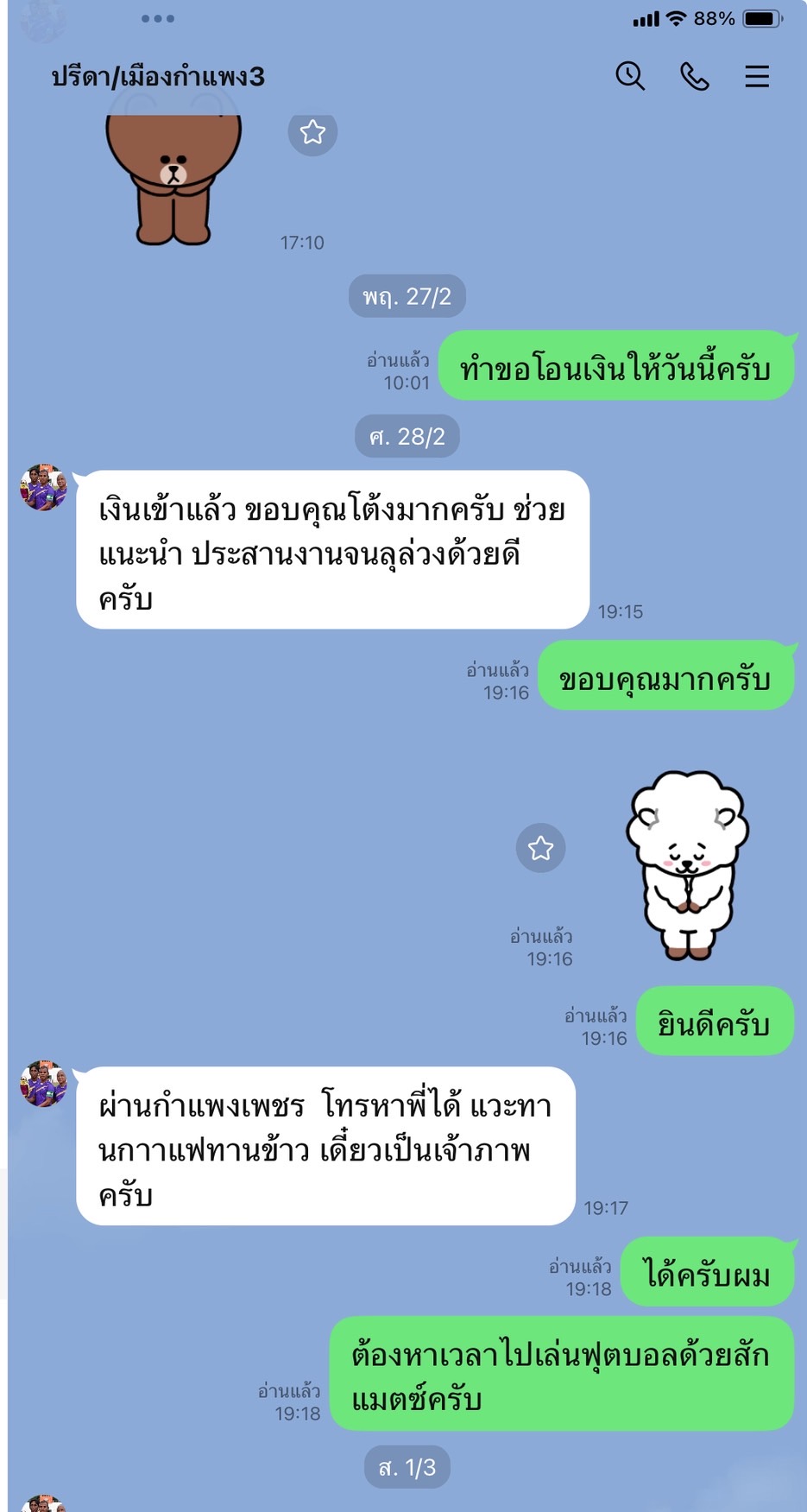This screenshot has width=807, height=1512.
Task: Tap the star button beside the white bowing sticker
Action: [x=540, y=848]
